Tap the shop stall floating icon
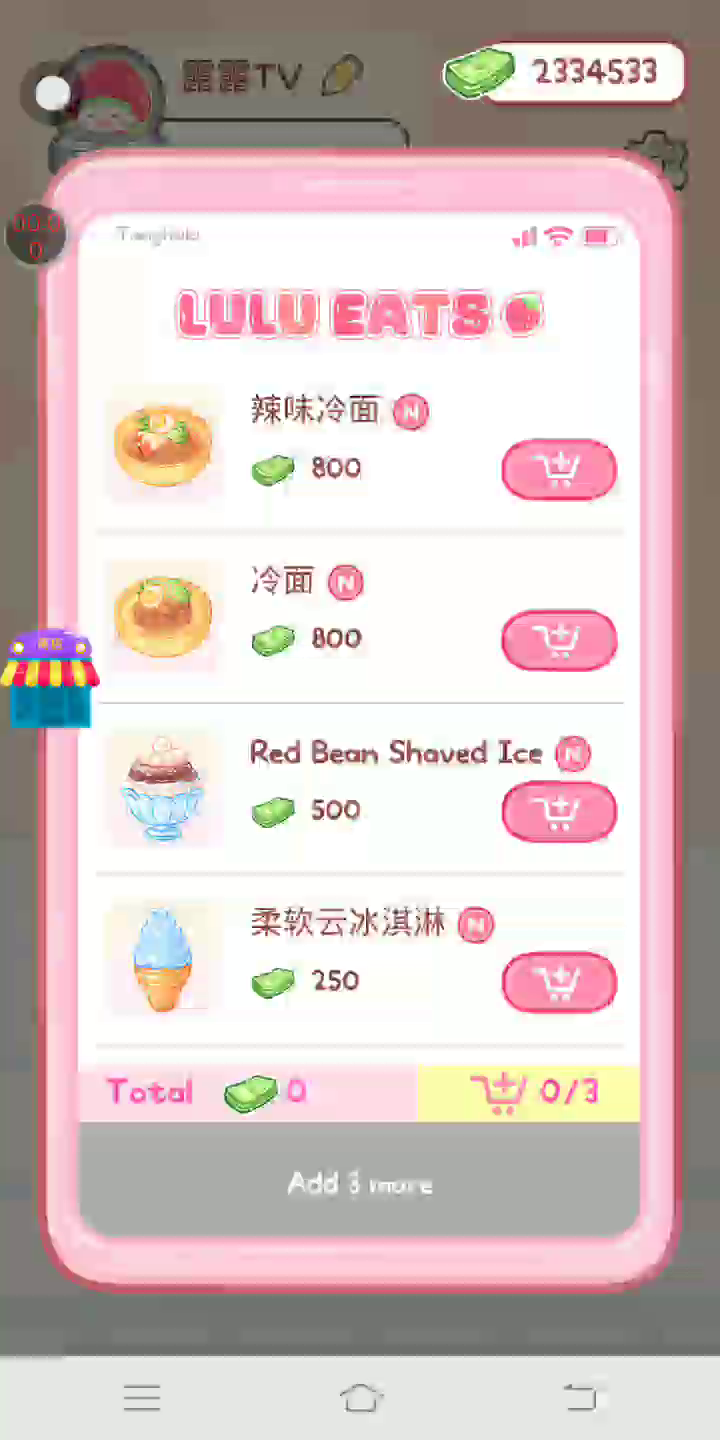The height and width of the screenshot is (1440, 720). (x=49, y=677)
